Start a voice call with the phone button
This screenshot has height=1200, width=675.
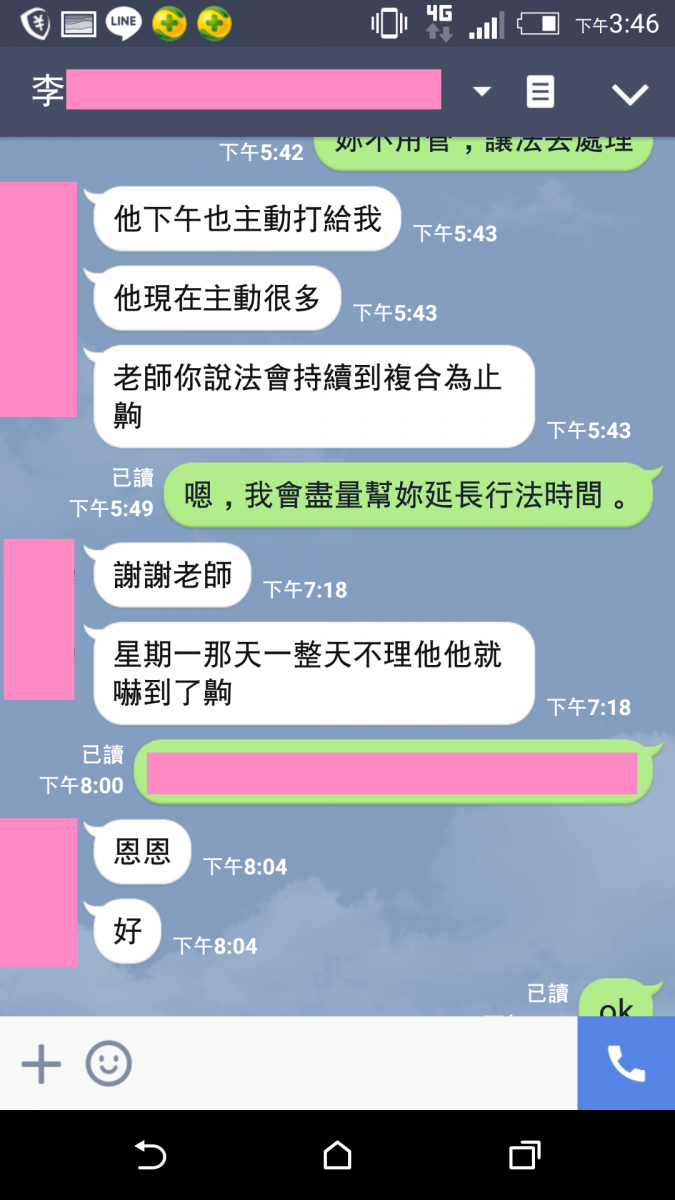[x=626, y=1064]
